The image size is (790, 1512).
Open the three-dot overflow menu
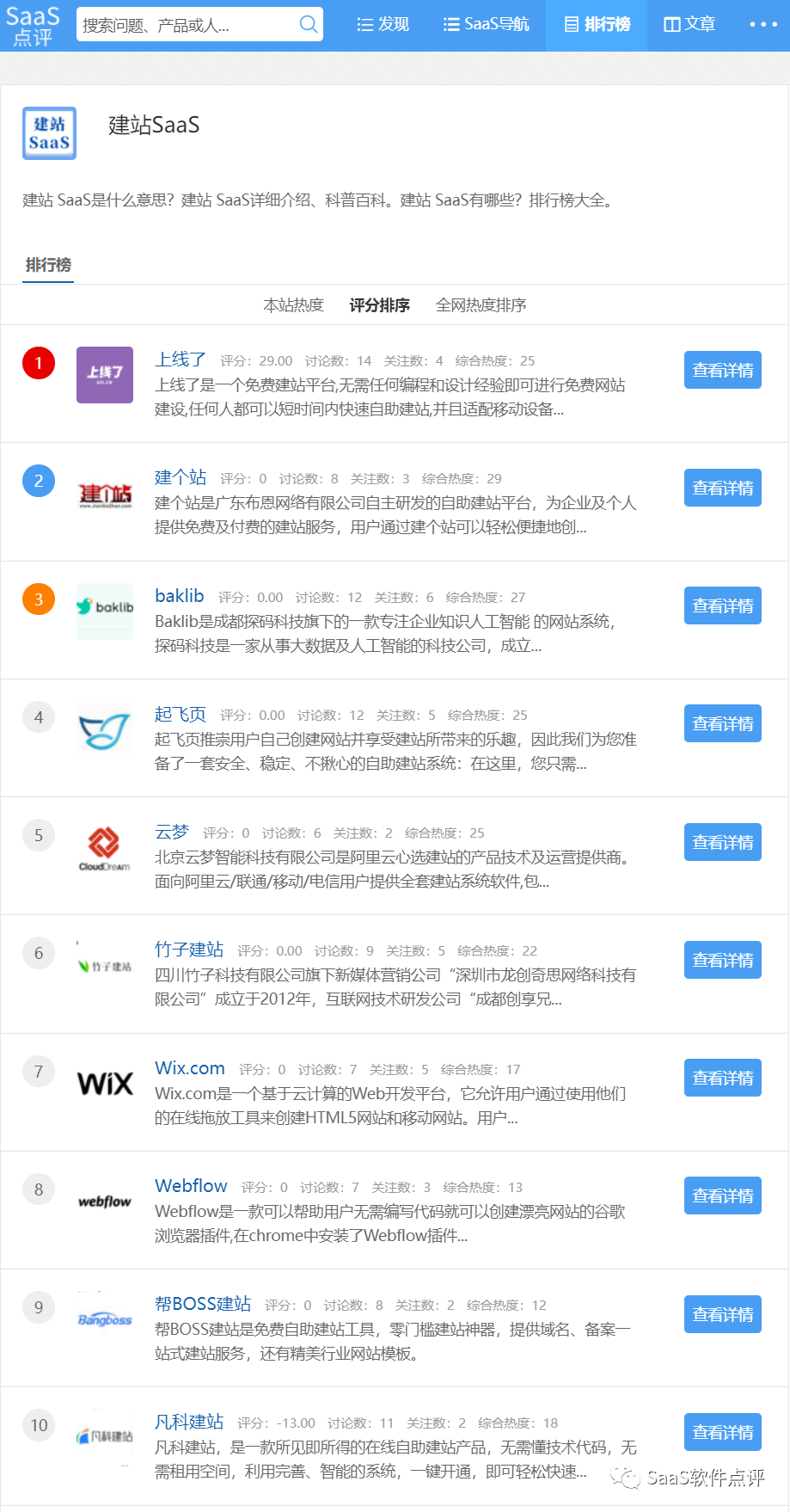pyautogui.click(x=762, y=25)
